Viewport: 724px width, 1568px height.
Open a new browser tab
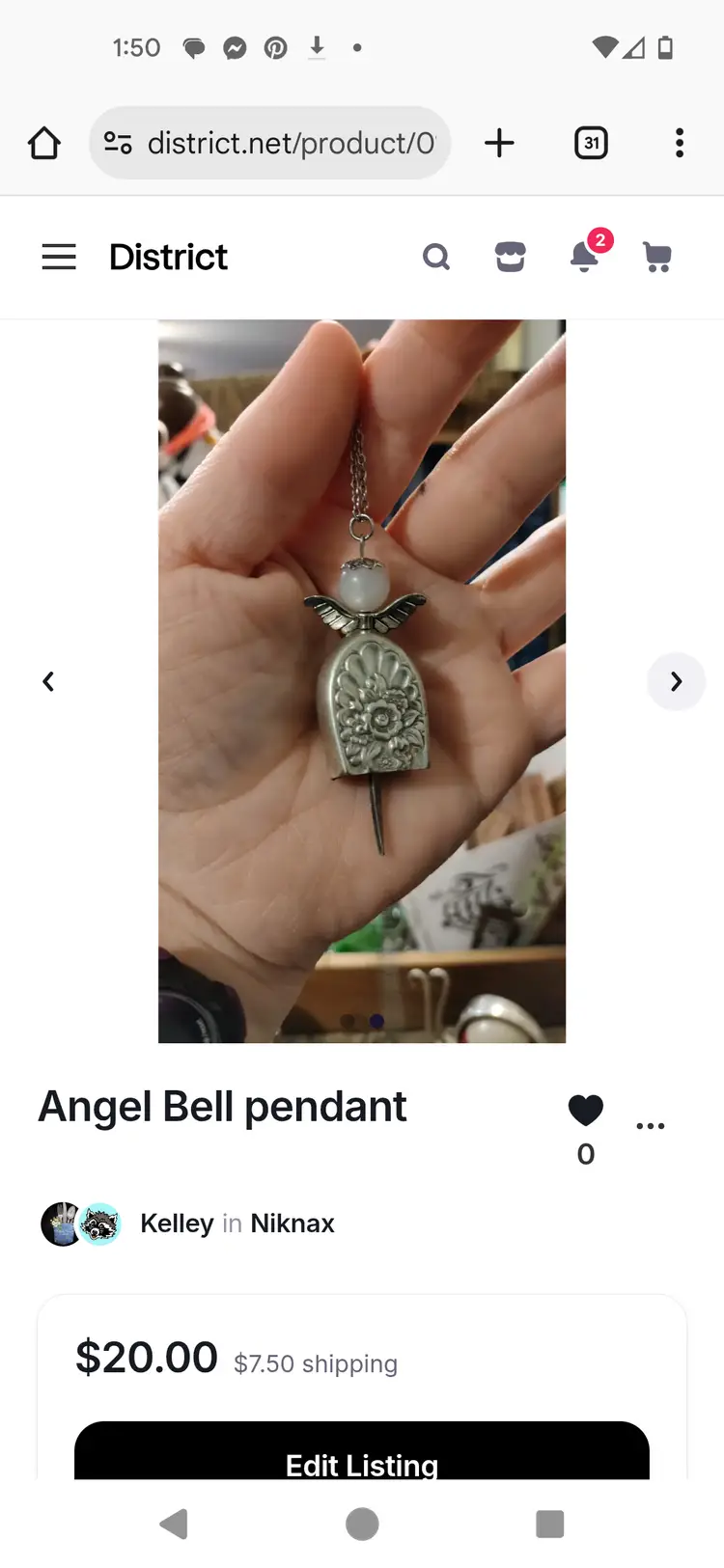click(x=499, y=143)
